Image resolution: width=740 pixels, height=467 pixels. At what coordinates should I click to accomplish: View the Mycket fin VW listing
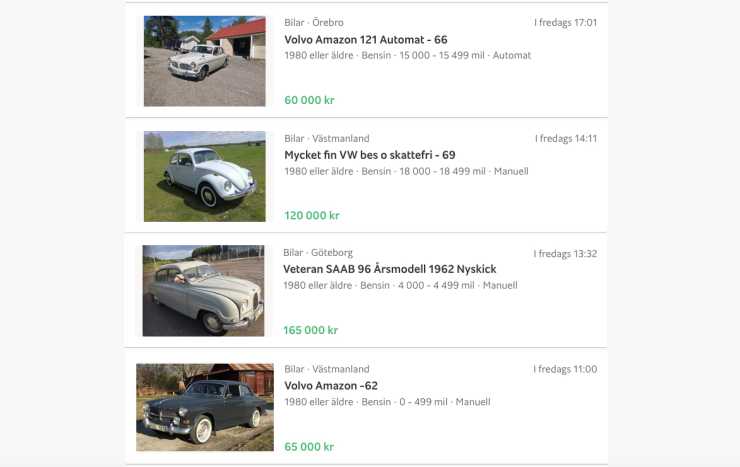[x=369, y=155]
